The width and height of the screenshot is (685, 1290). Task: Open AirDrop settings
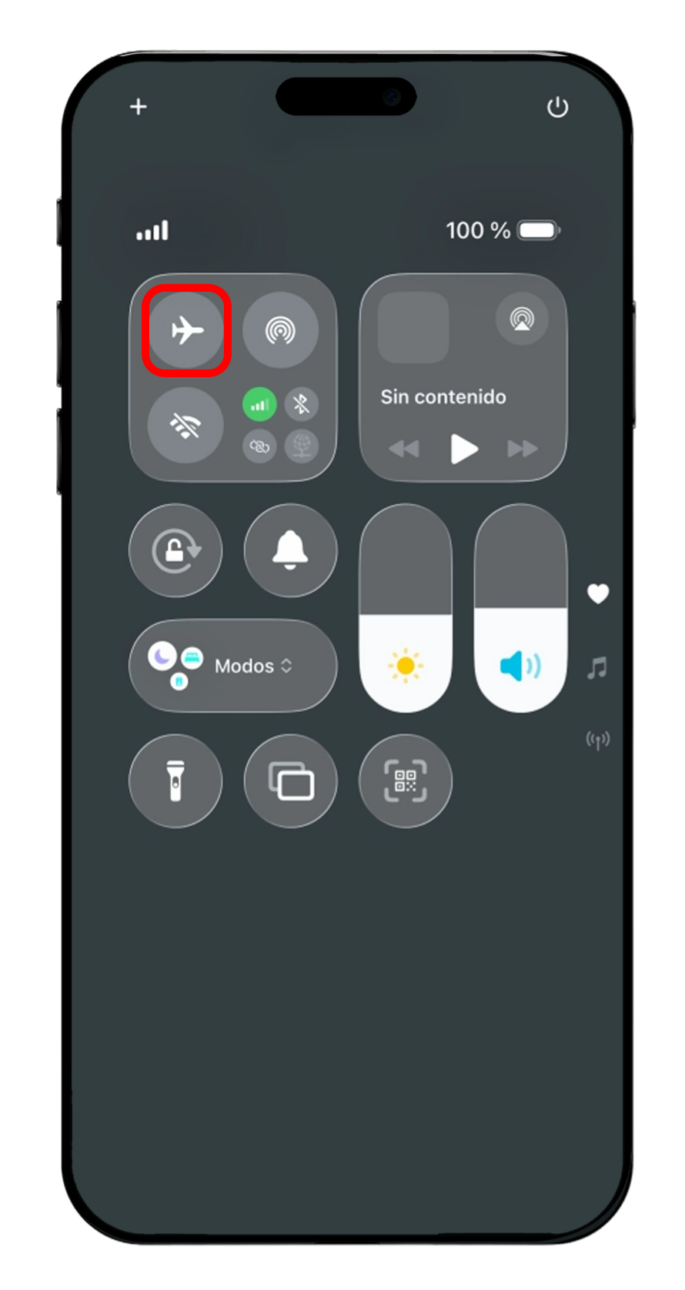click(x=280, y=331)
